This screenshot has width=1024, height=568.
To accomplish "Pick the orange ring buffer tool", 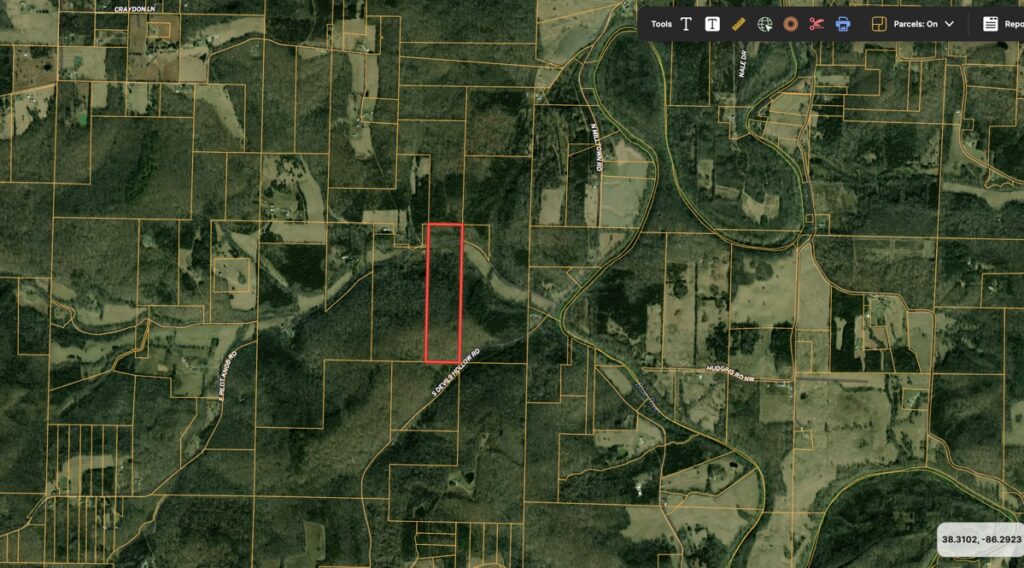I will pos(790,24).
